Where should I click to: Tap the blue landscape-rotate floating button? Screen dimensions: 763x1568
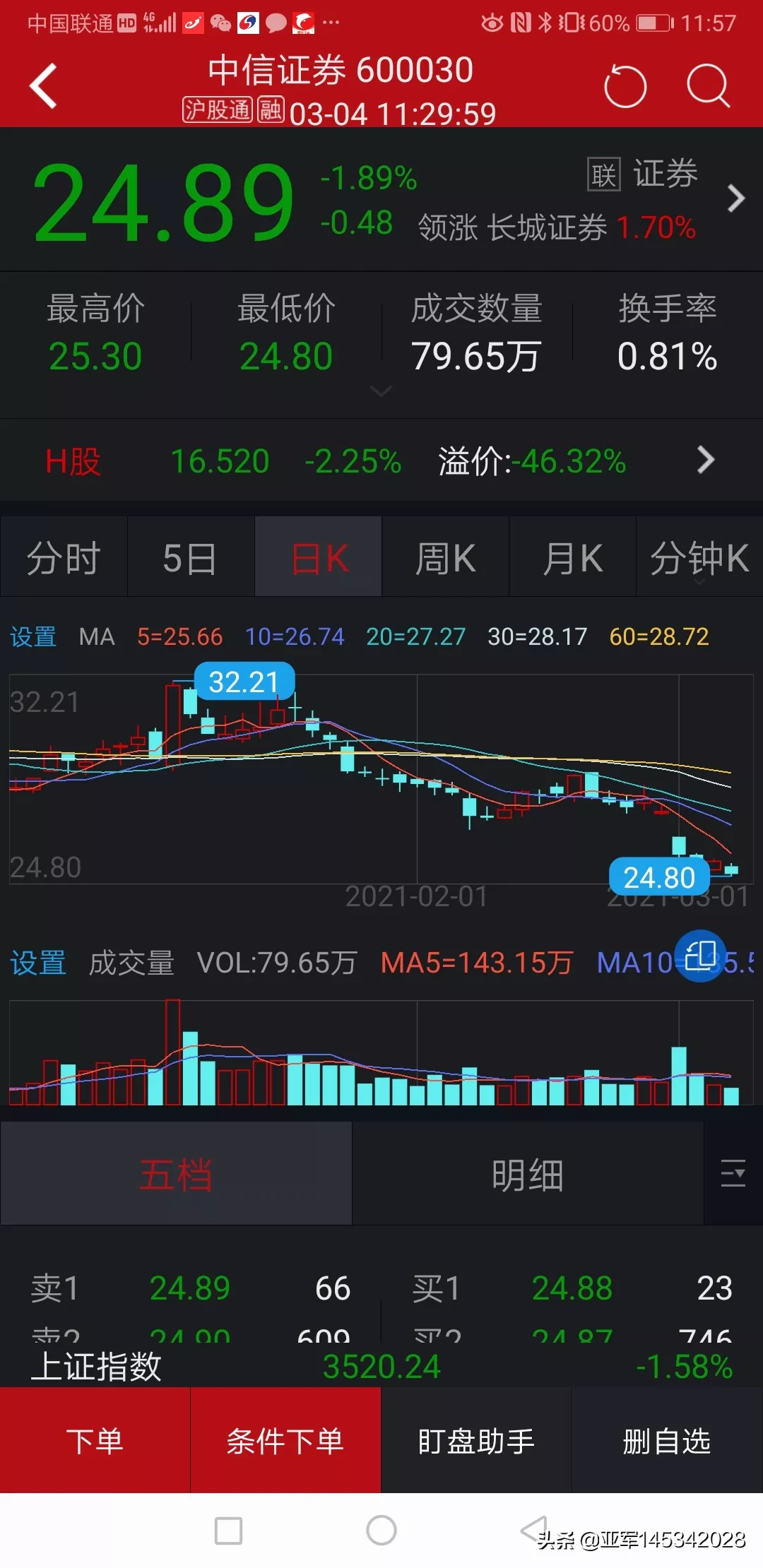tap(700, 956)
